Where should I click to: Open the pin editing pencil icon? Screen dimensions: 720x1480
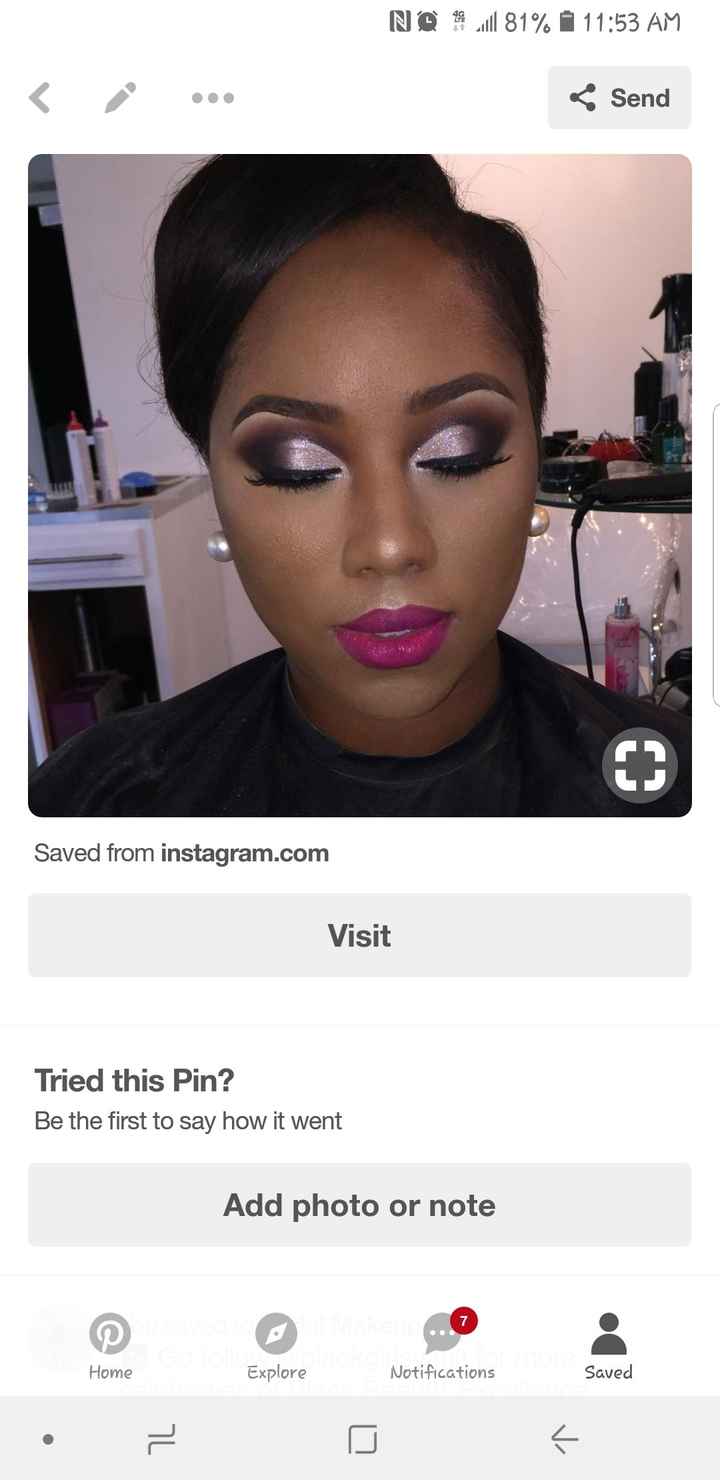[x=120, y=98]
